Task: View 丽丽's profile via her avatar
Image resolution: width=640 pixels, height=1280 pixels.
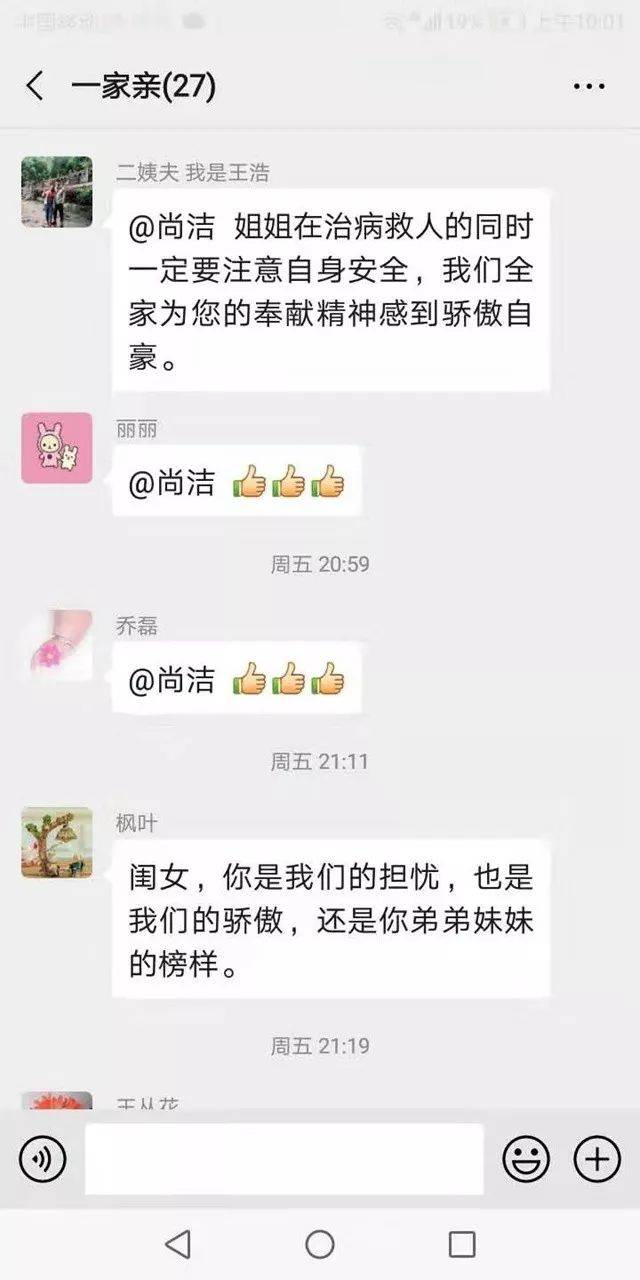Action: pyautogui.click(x=57, y=449)
